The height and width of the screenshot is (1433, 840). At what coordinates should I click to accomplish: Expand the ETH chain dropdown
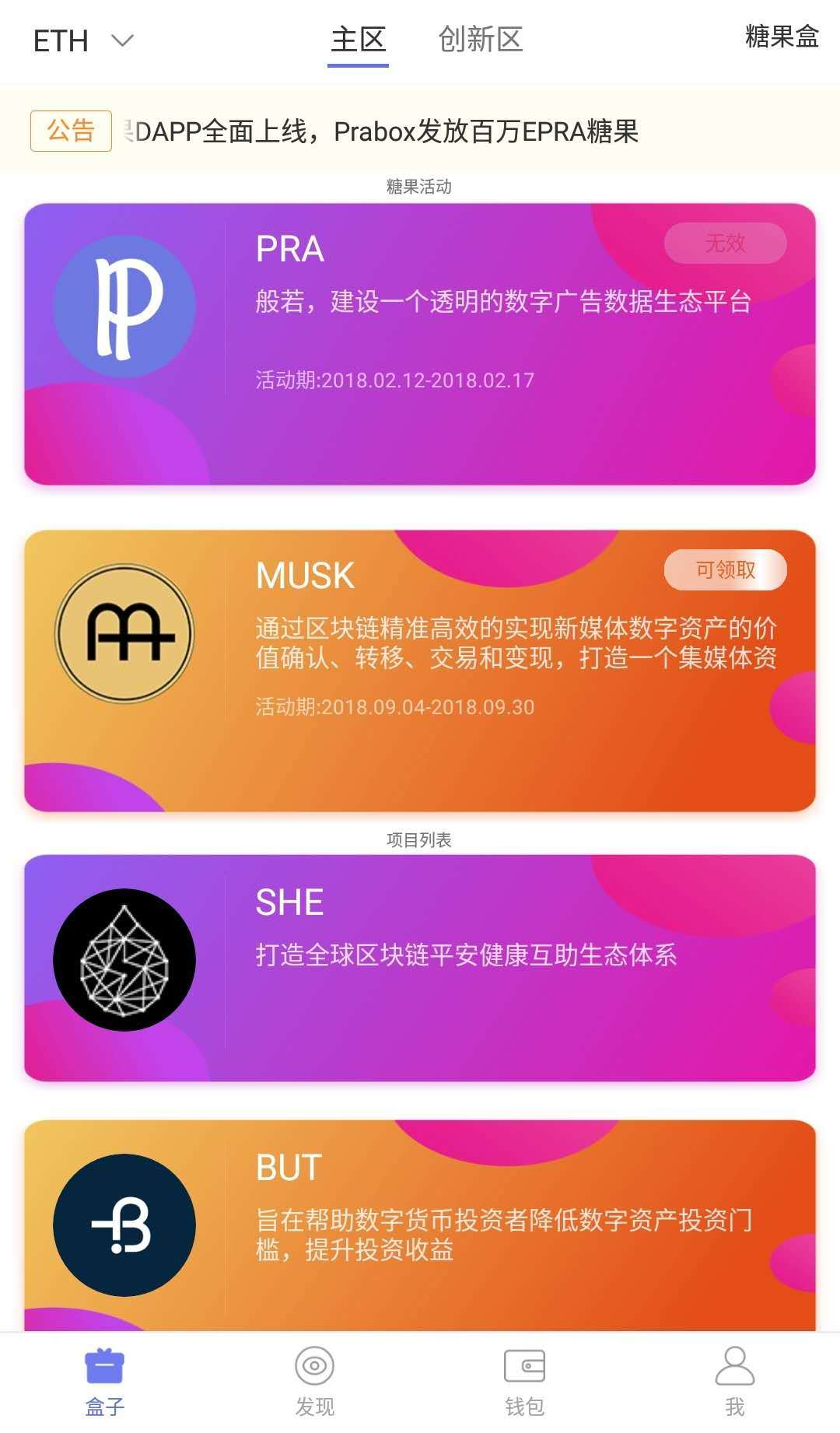click(83, 40)
